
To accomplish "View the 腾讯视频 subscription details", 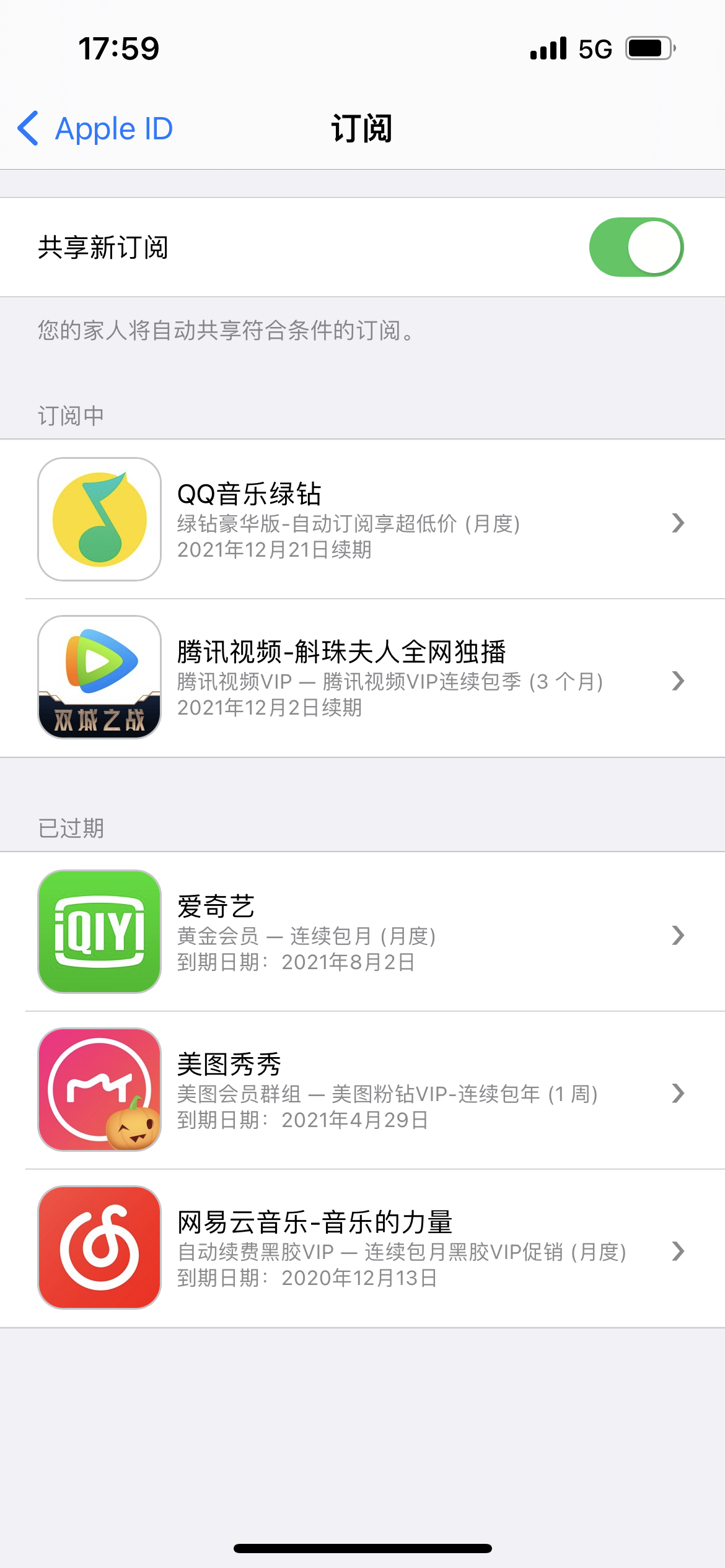I will click(362, 678).
